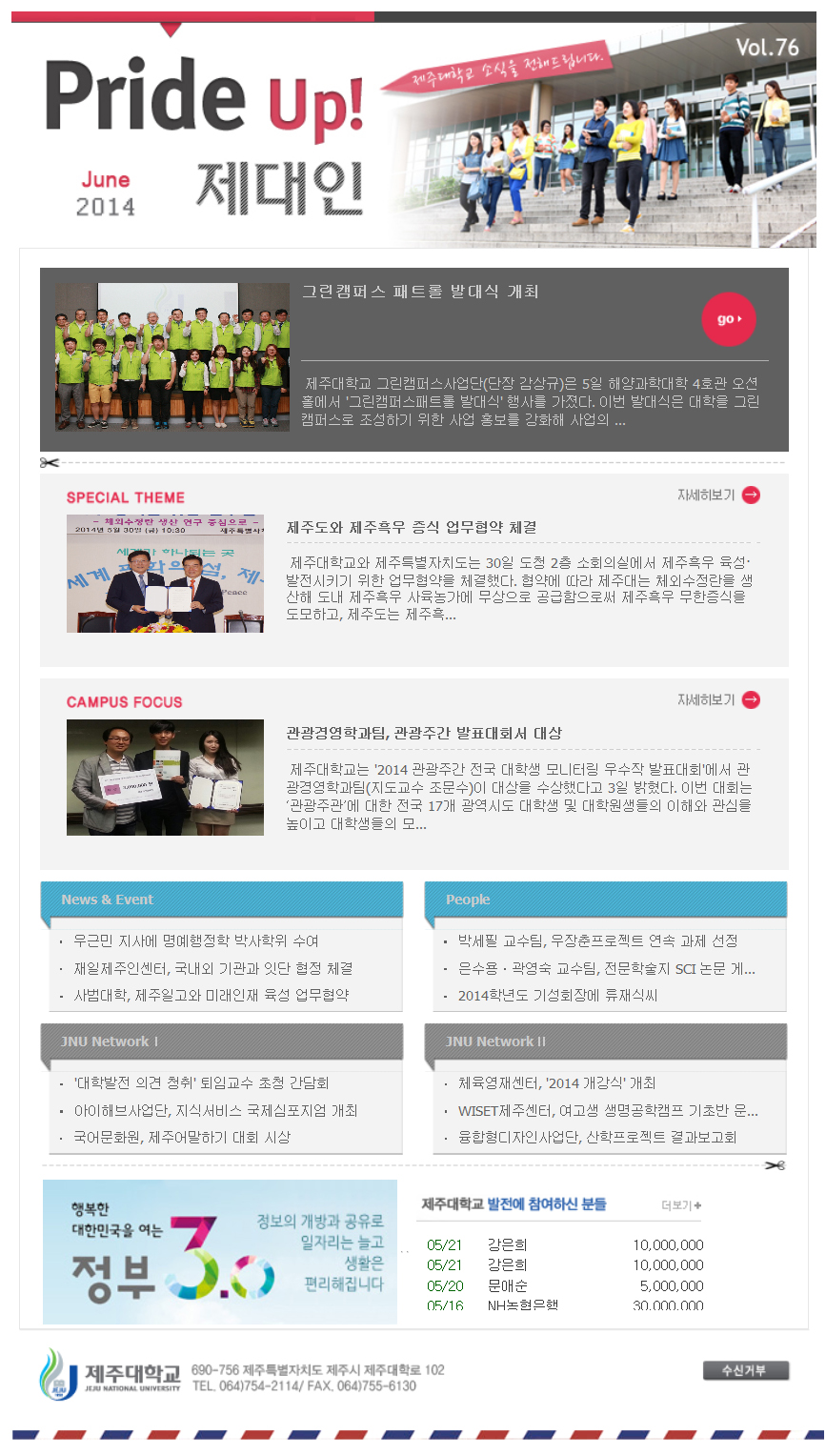Open CAMPUS FOCUS via its arrow icon

pyautogui.click(x=752, y=699)
